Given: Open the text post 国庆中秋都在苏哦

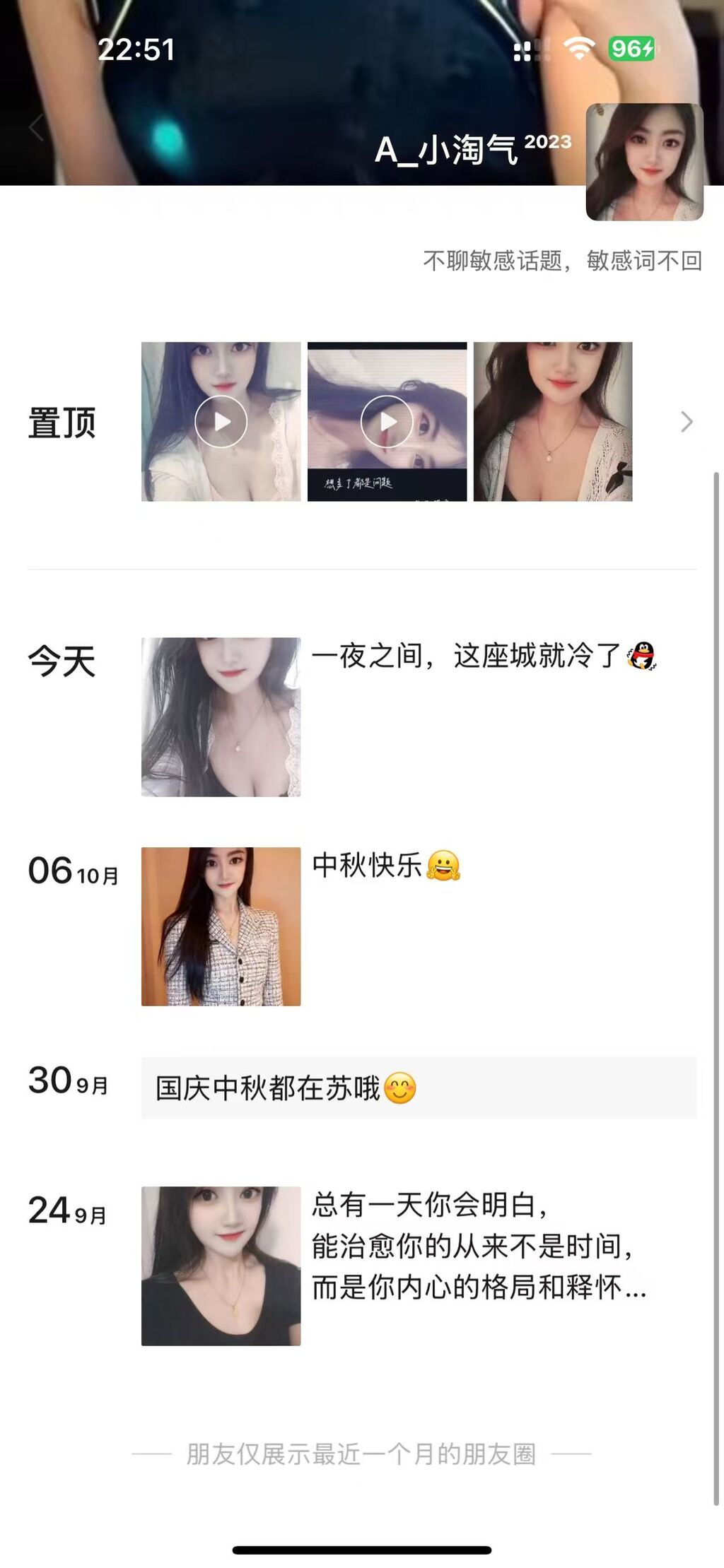Looking at the screenshot, I should [419, 1087].
